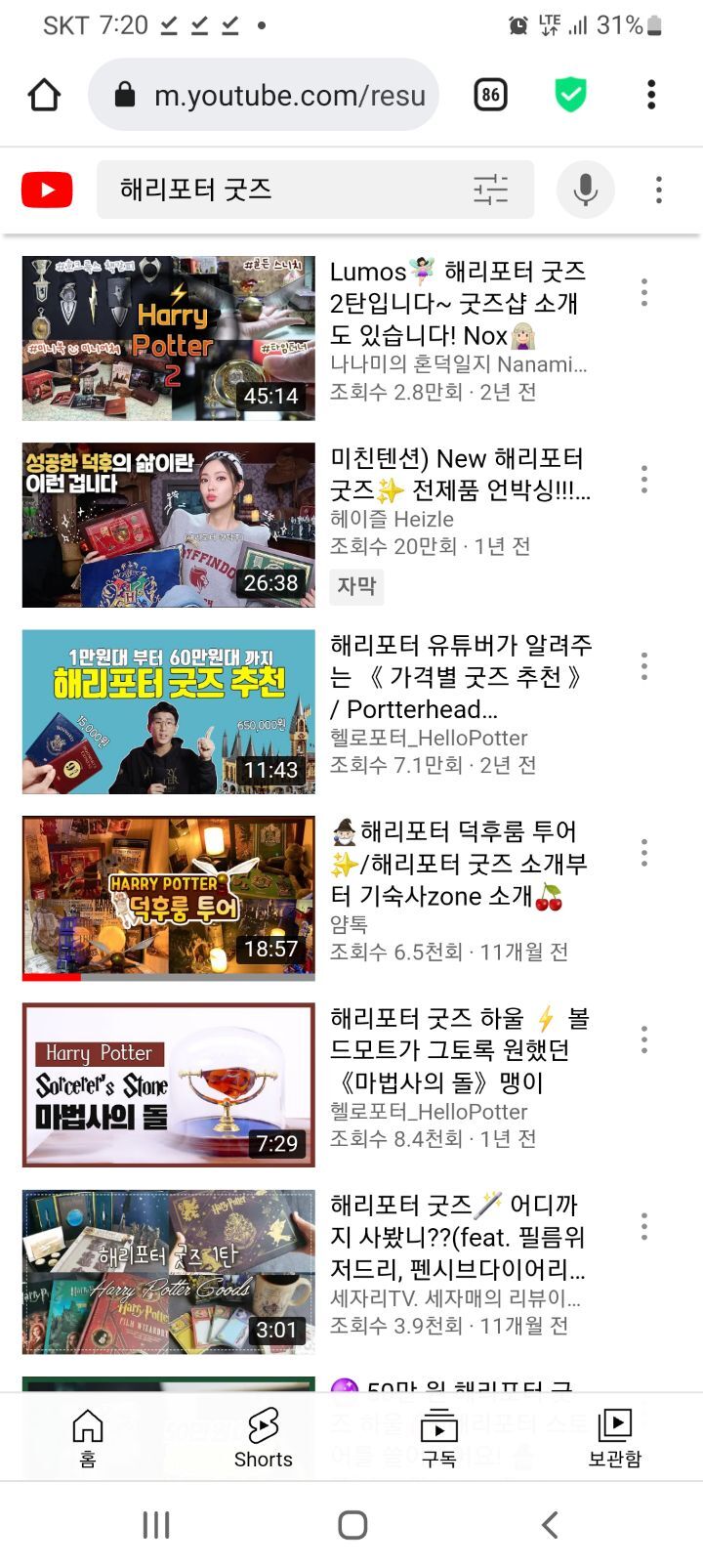Open the 보관함 library tab
This screenshot has height=1568, width=703.
pos(614,1438)
